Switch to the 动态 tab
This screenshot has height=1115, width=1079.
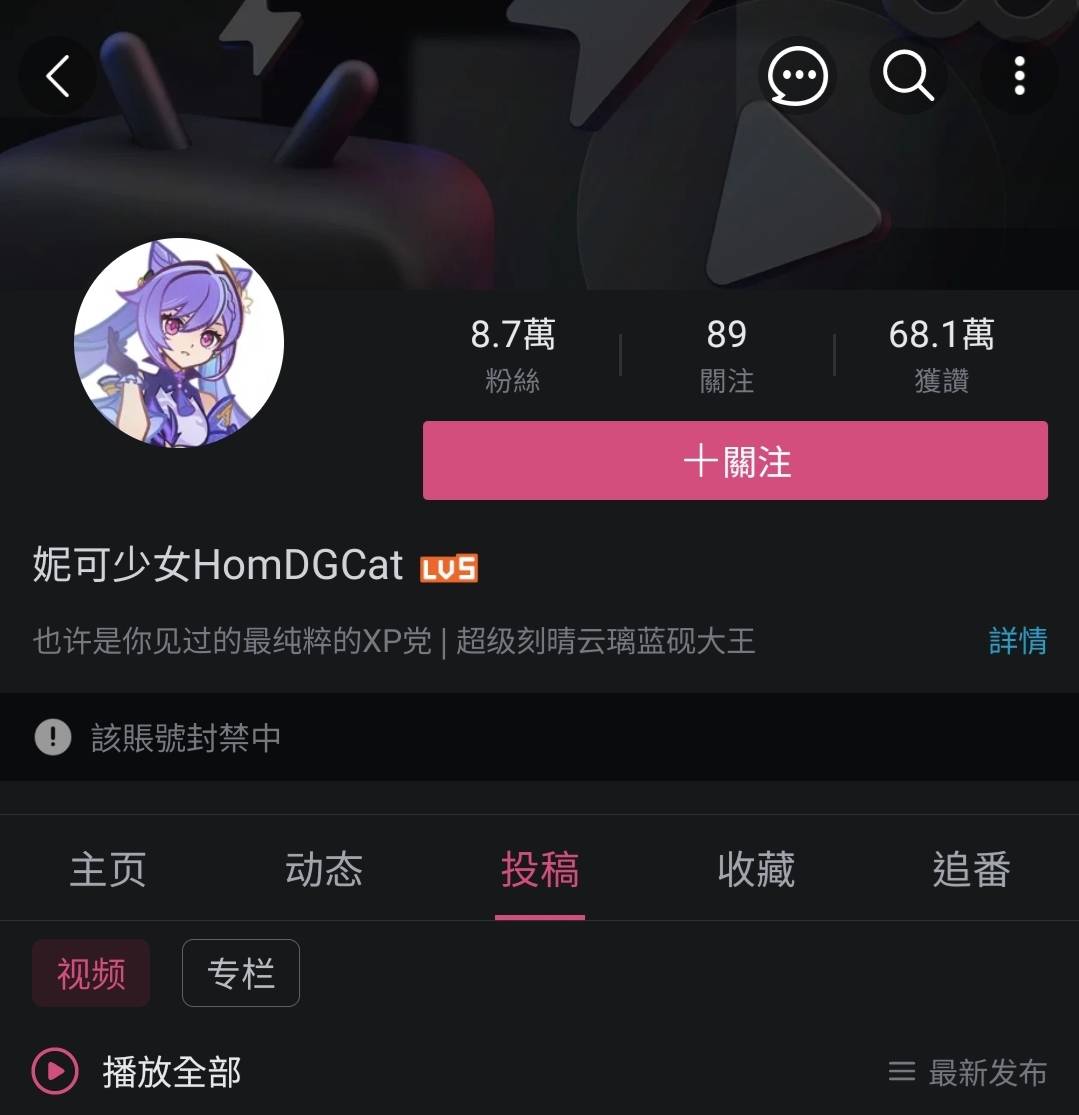(x=323, y=869)
